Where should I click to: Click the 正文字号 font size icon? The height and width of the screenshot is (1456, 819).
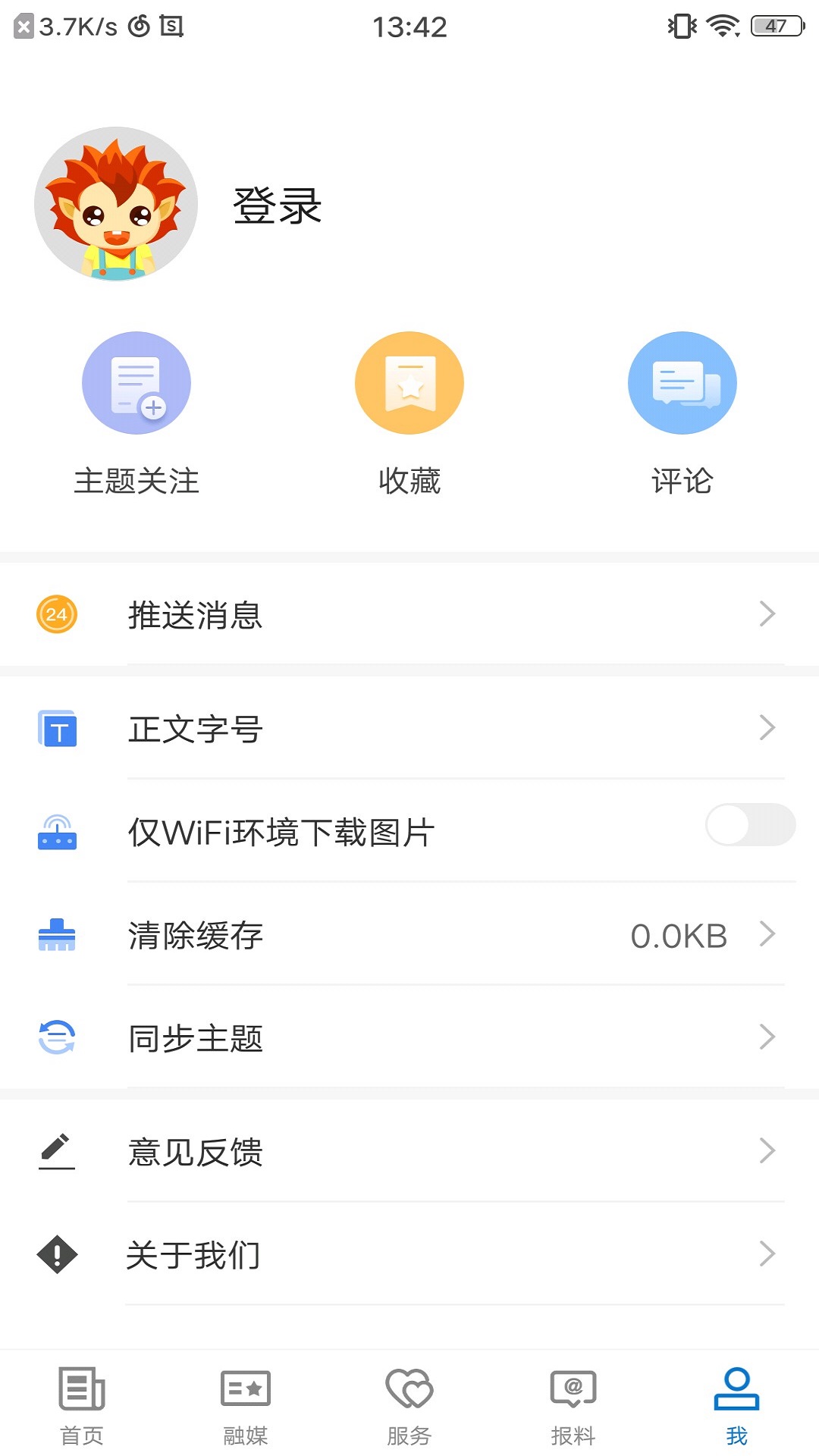coord(56,728)
